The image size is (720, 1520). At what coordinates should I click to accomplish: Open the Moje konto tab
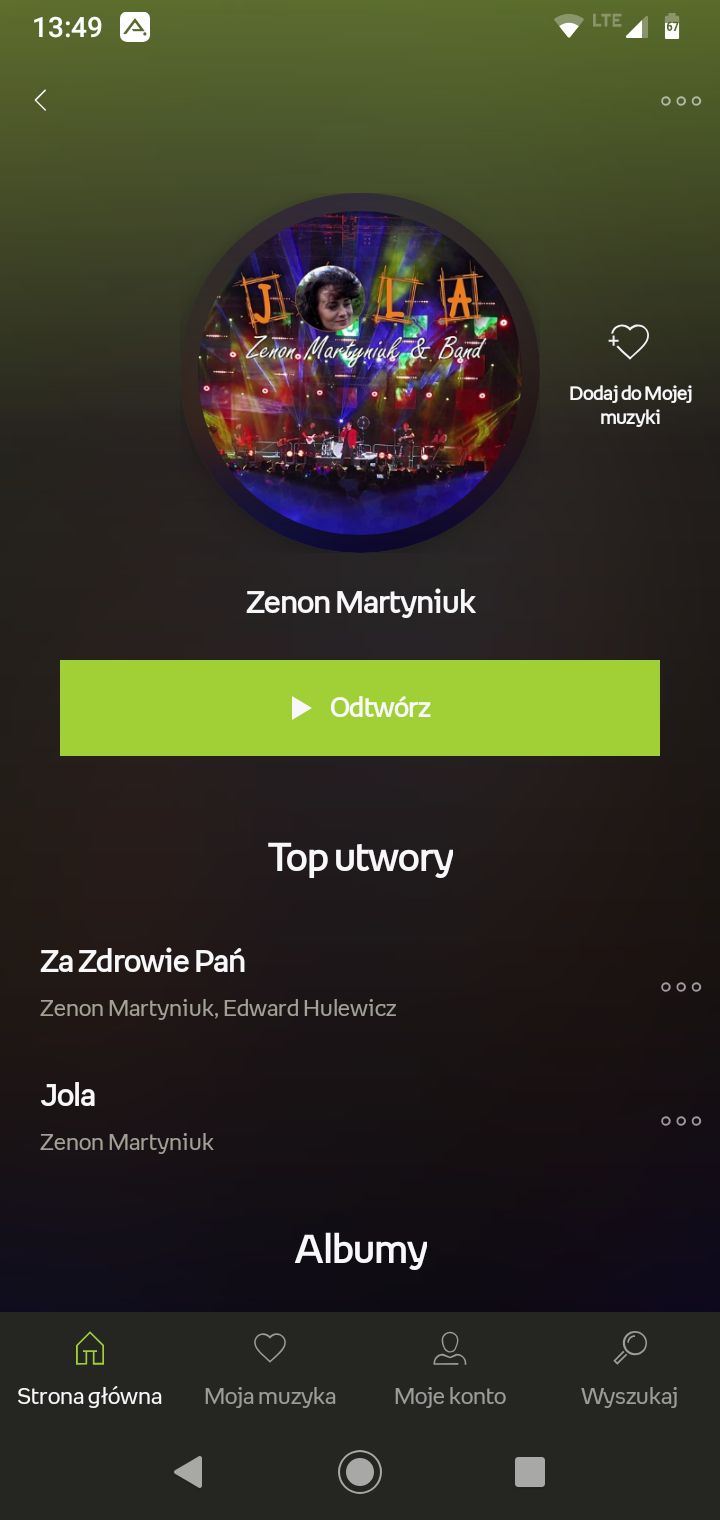pyautogui.click(x=450, y=1368)
